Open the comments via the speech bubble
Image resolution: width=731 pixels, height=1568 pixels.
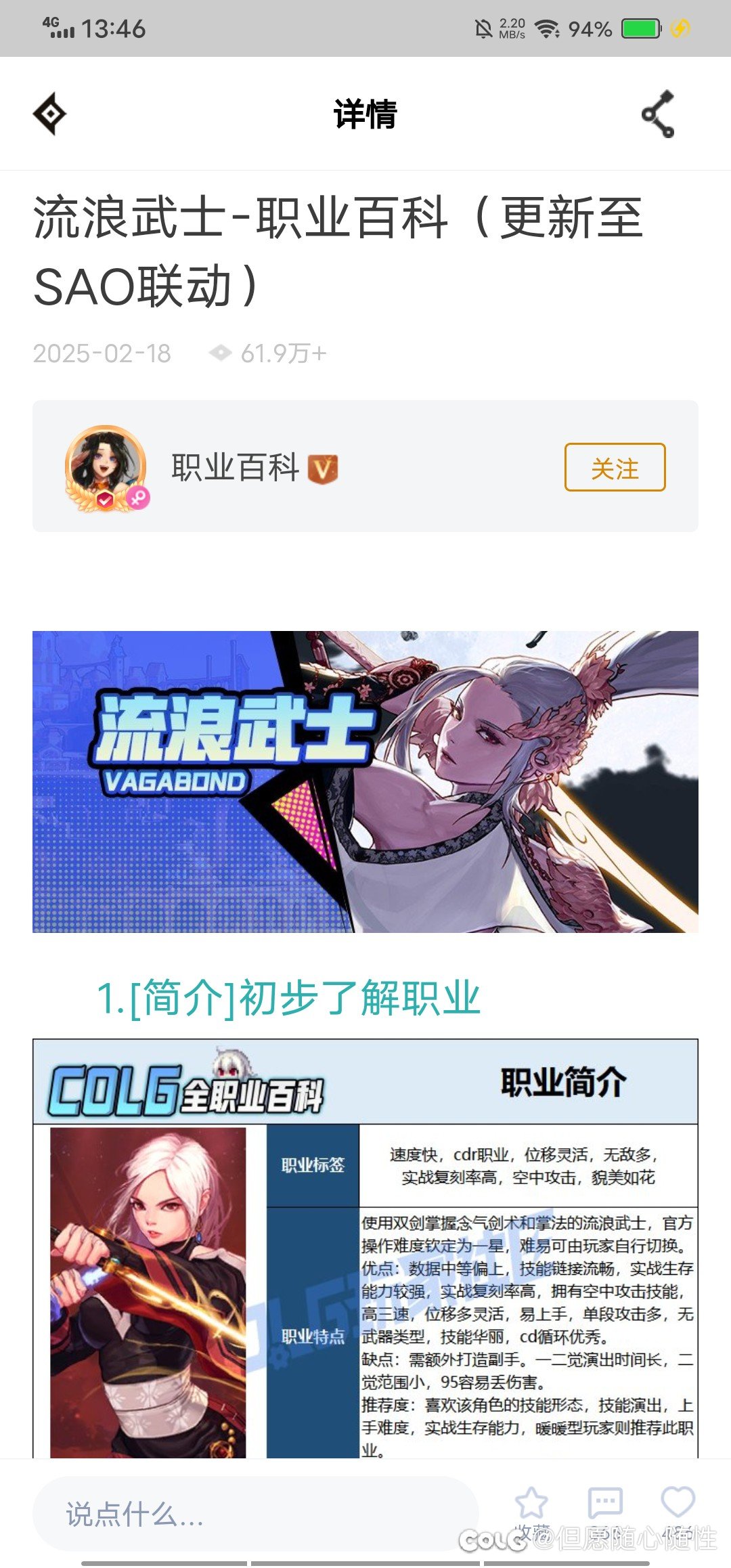605,1504
